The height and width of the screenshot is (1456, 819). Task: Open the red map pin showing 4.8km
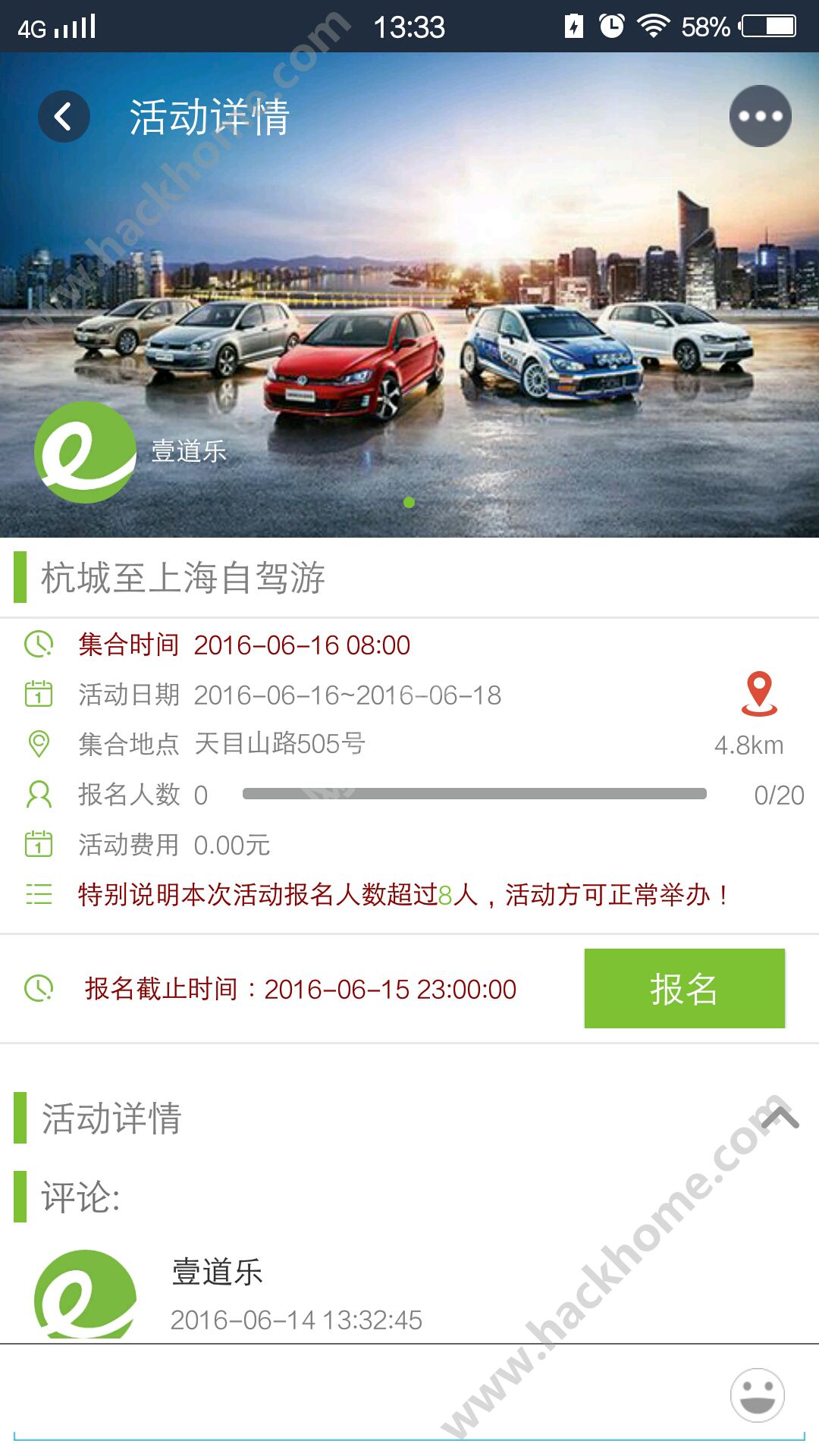tap(759, 693)
